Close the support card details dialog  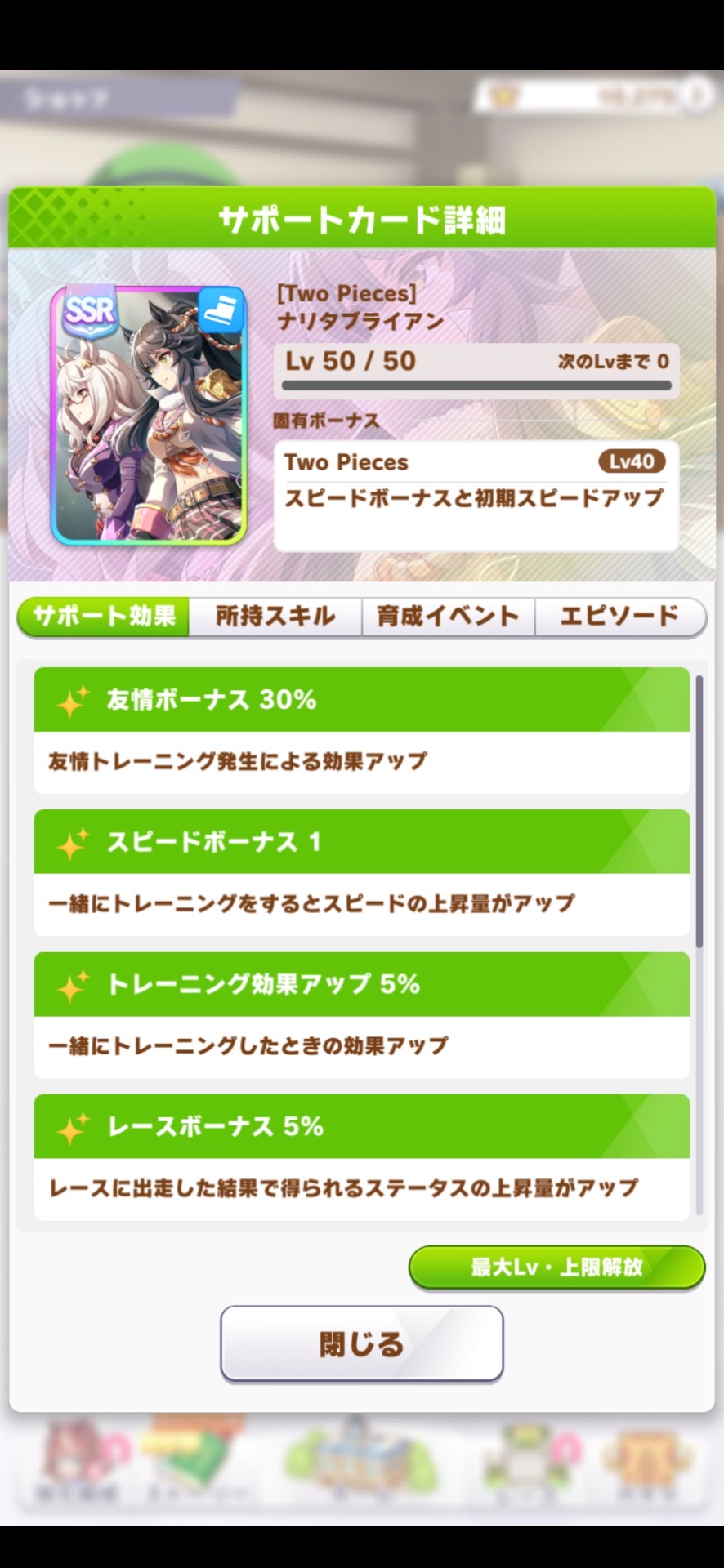point(361,1343)
